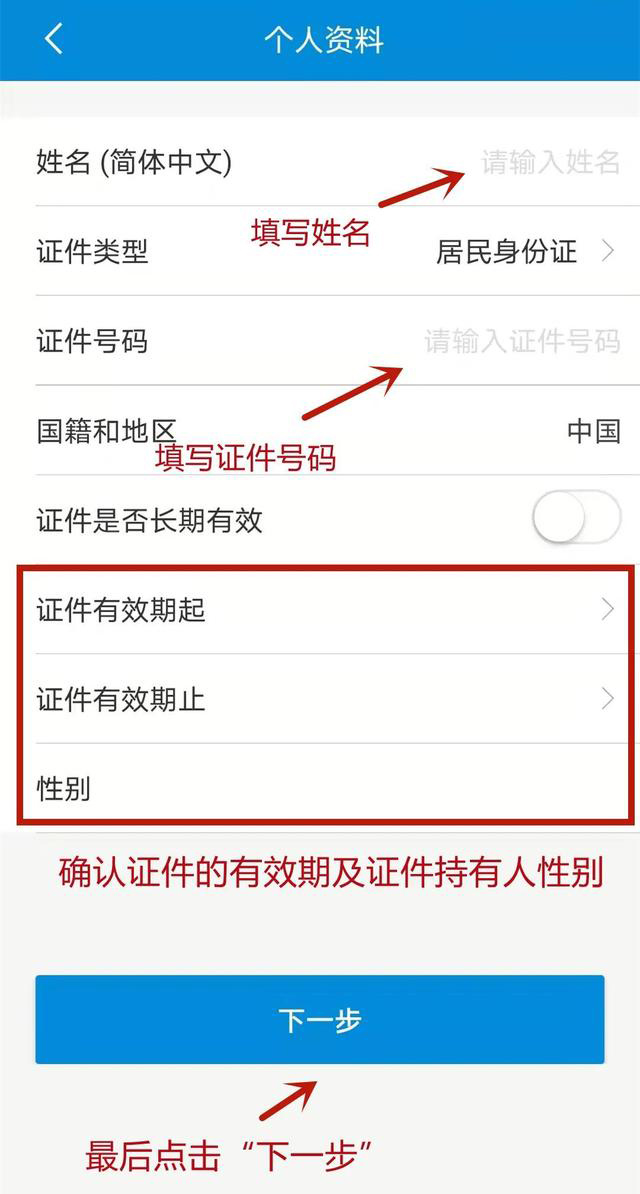640x1194 pixels.
Task: Enter the 证件号码 field
Action: (522, 342)
